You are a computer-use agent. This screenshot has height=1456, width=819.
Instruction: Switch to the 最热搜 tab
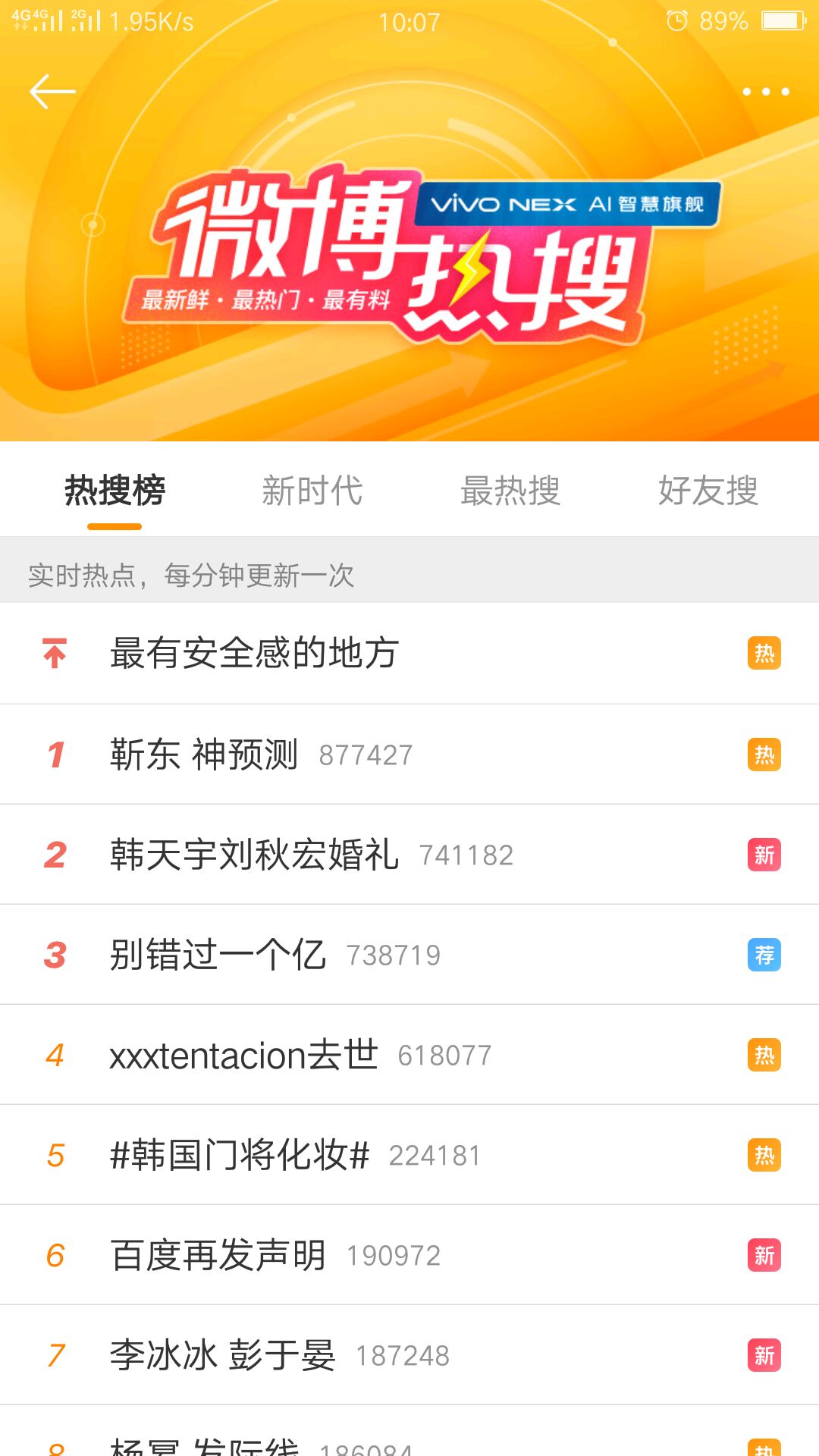pyautogui.click(x=510, y=491)
